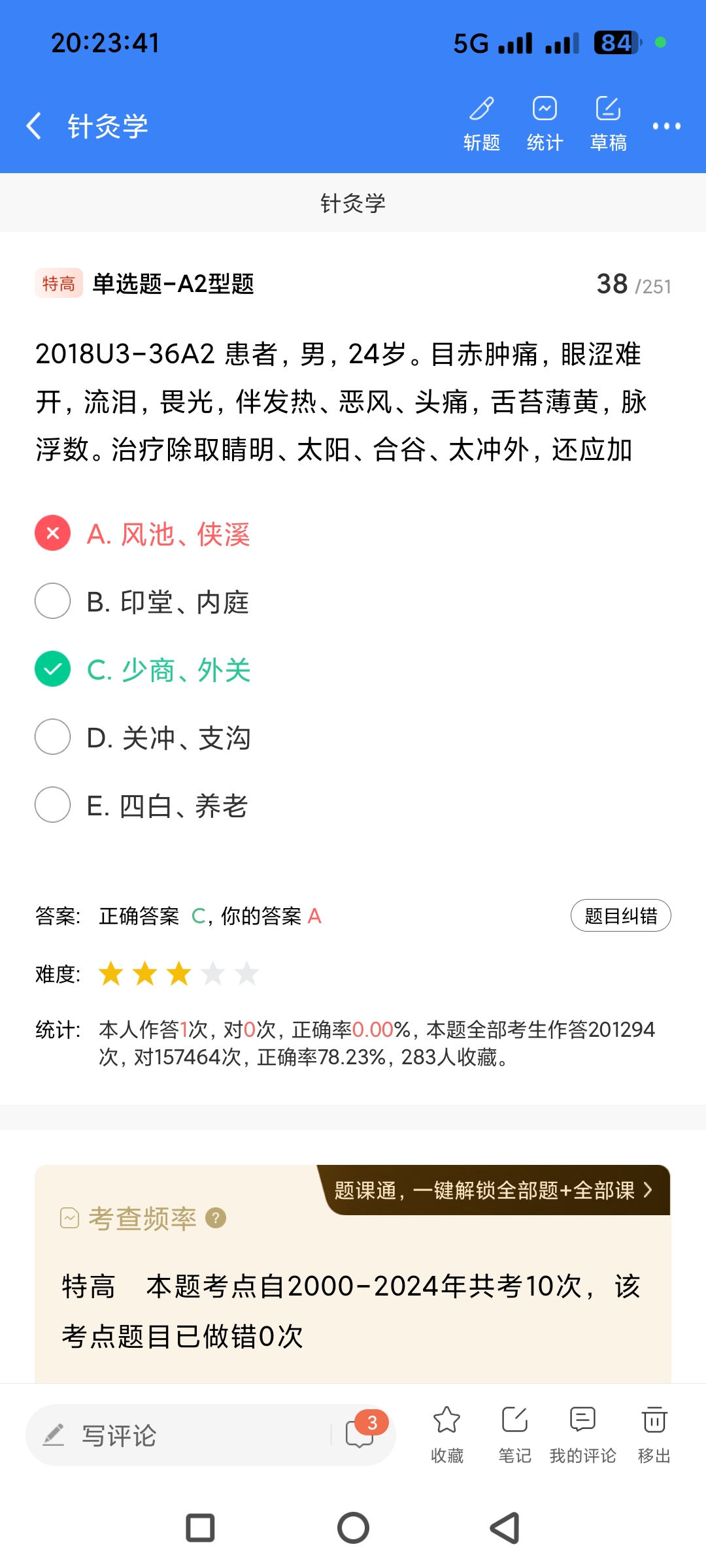Go back from the 针灸学 question page
Screen dimensions: 706x1568
click(x=34, y=125)
